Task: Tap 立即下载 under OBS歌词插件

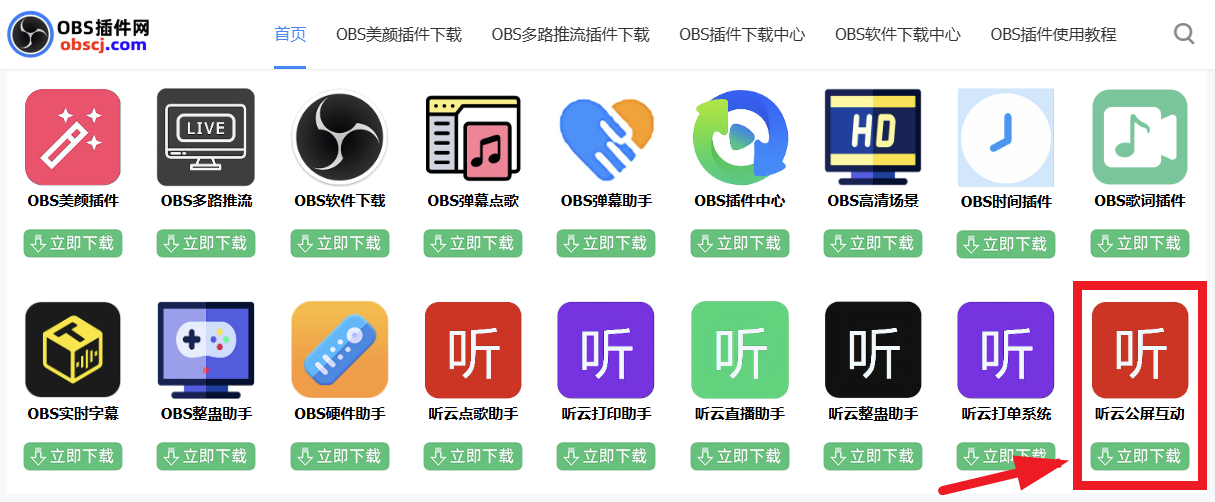Action: pos(1139,243)
